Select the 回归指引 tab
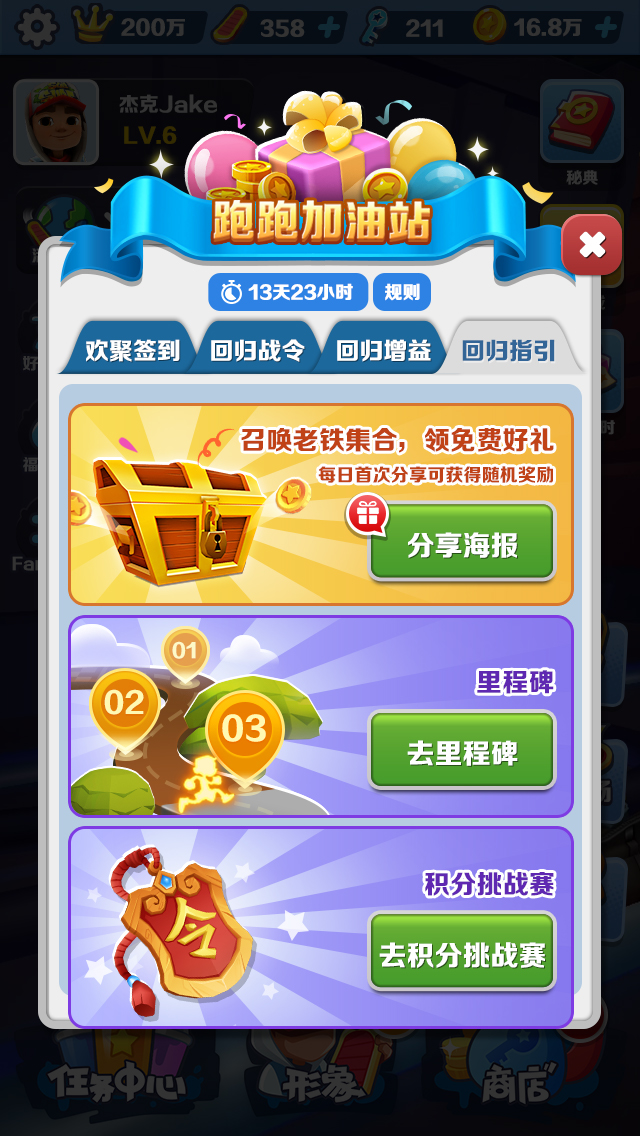 (x=508, y=351)
